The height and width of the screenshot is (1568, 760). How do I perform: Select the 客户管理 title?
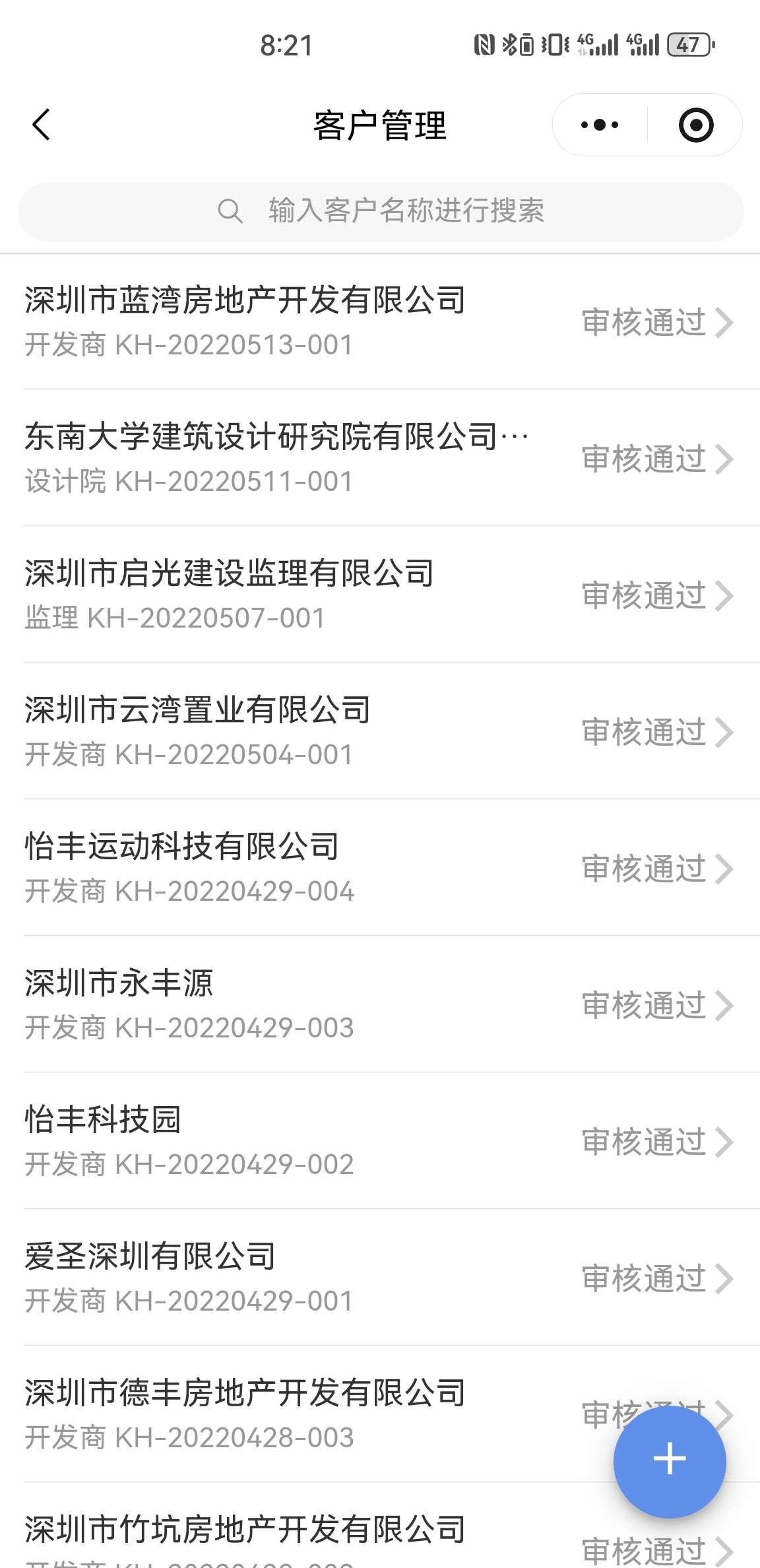point(380,125)
